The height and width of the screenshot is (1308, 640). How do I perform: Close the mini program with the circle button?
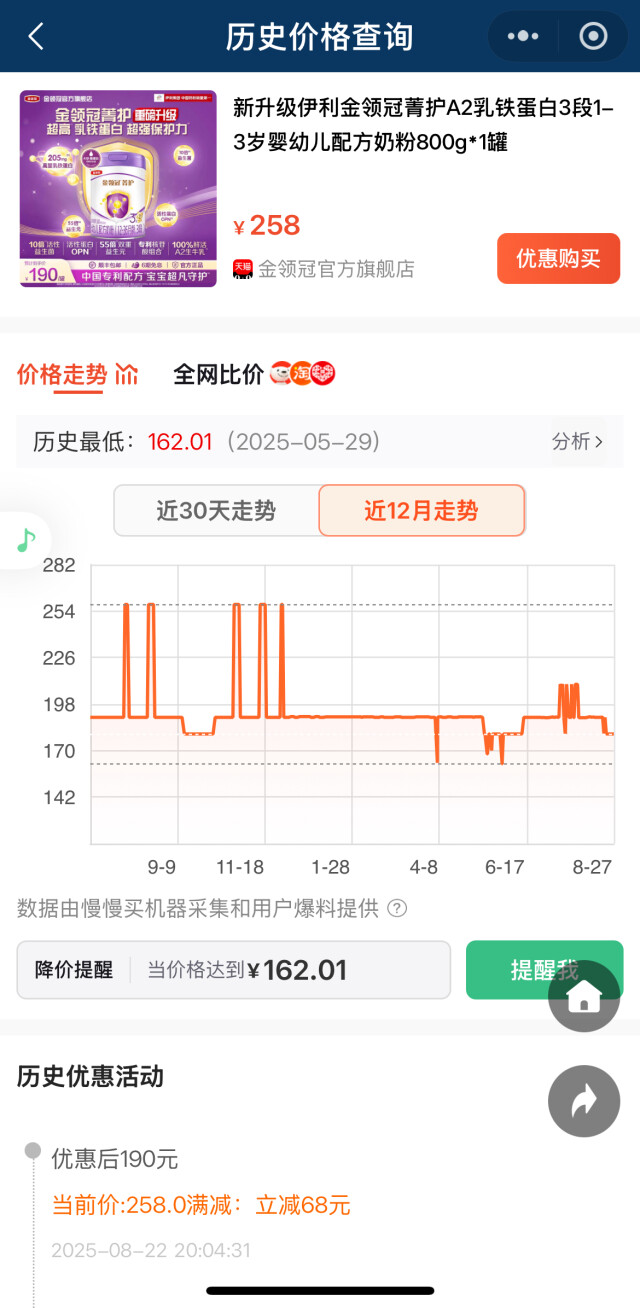[x=594, y=37]
